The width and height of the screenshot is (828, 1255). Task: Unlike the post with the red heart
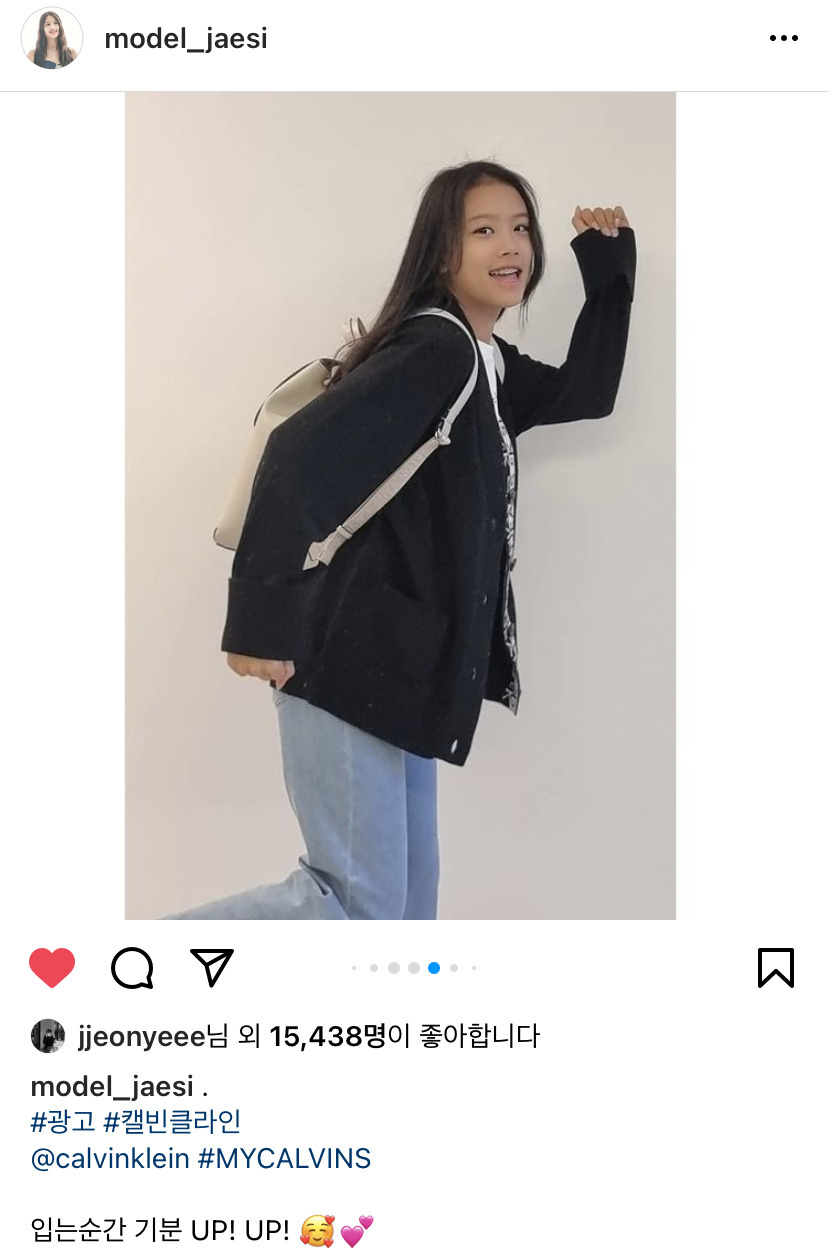click(x=52, y=968)
